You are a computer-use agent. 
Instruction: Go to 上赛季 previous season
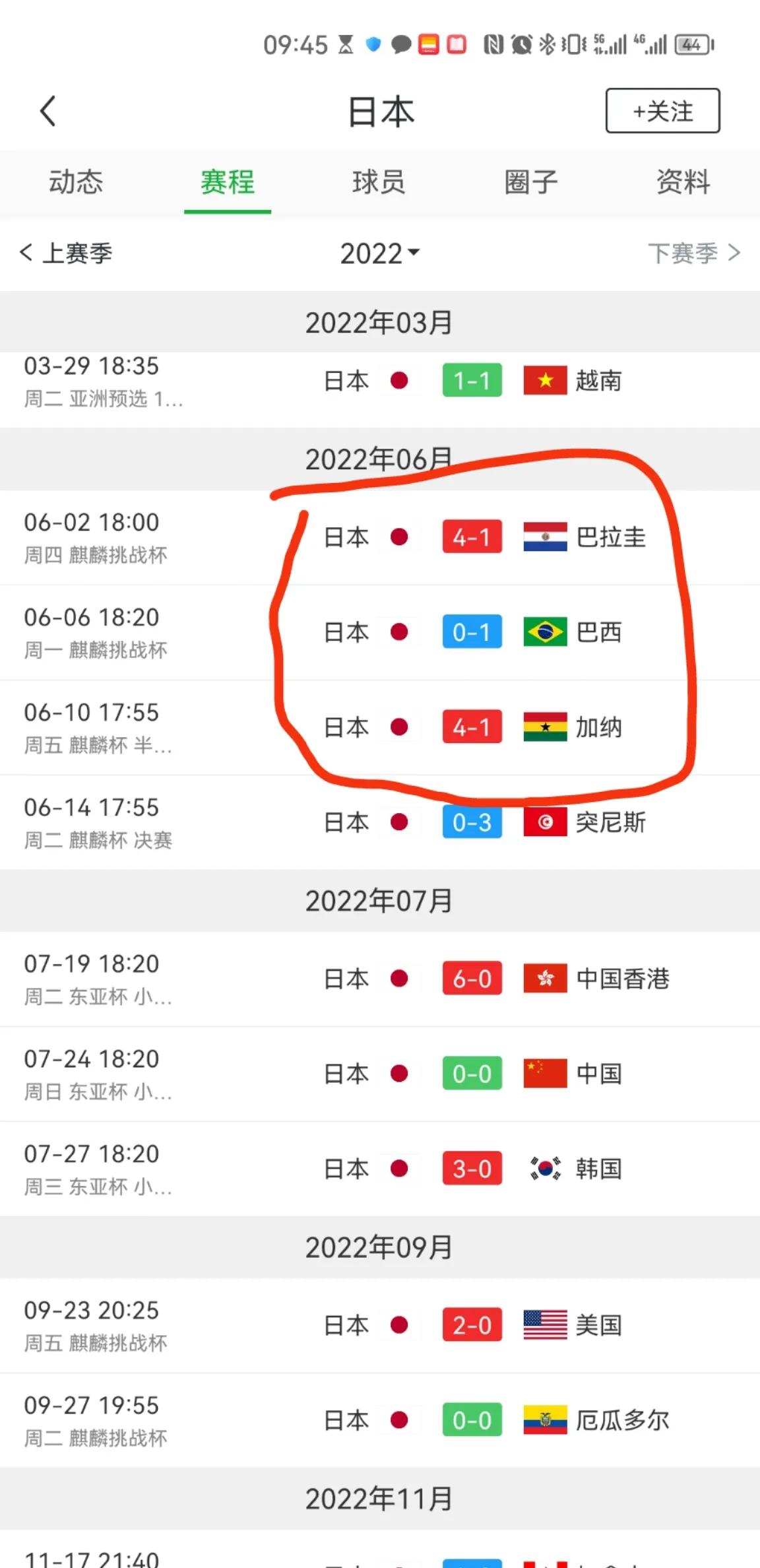pos(66,253)
